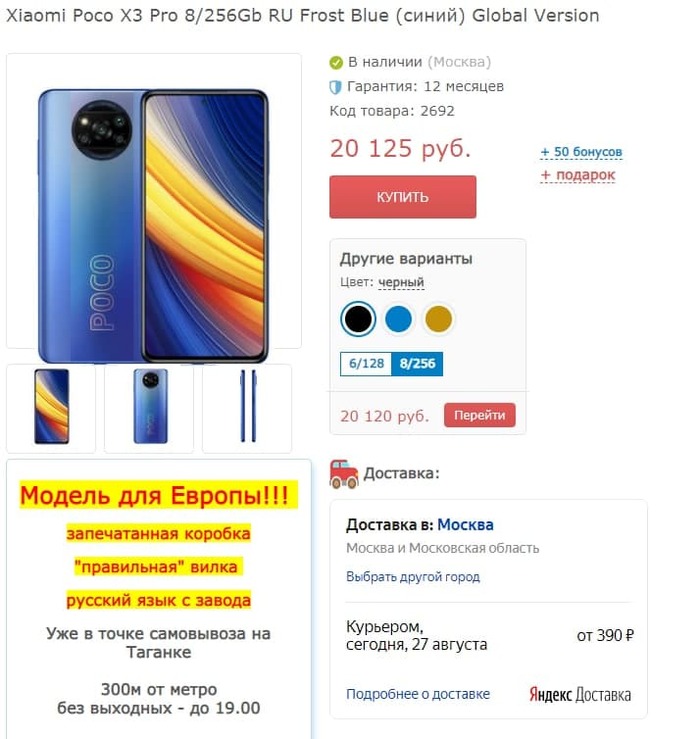This screenshot has height=739, width=700.
Task: Open the +50 бонусов link
Action: (x=581, y=152)
